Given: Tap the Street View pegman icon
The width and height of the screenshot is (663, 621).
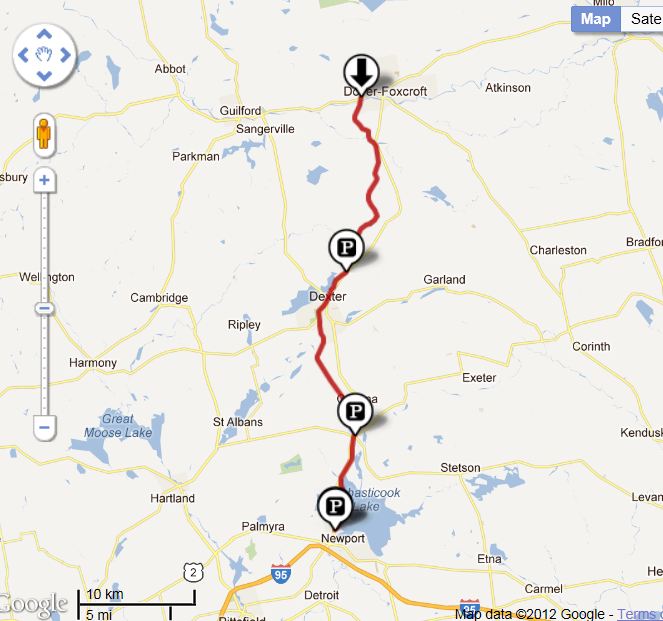Looking at the screenshot, I should [x=44, y=132].
